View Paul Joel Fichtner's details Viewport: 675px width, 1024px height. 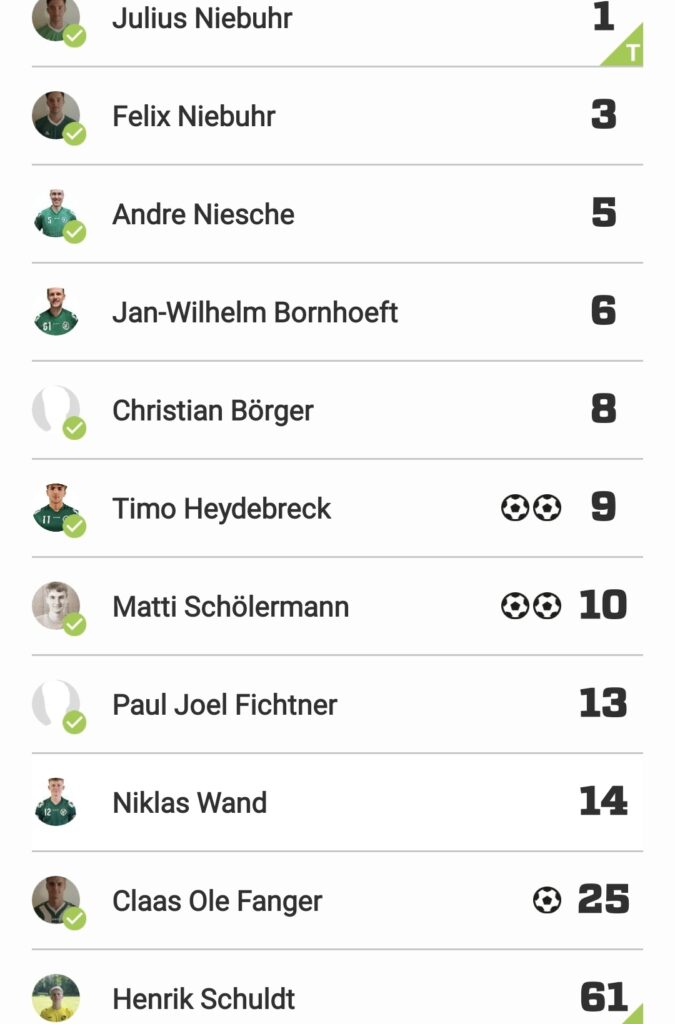[225, 704]
